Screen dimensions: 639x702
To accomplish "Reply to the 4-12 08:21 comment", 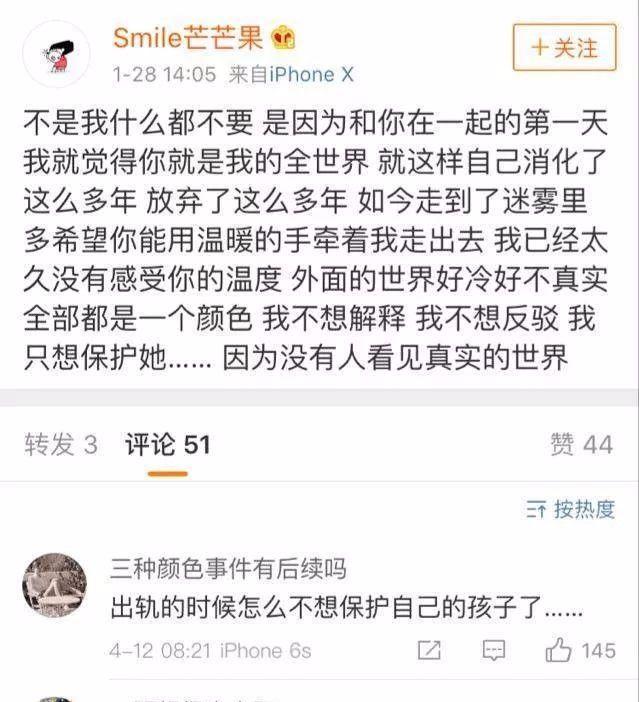I will point(493,651).
